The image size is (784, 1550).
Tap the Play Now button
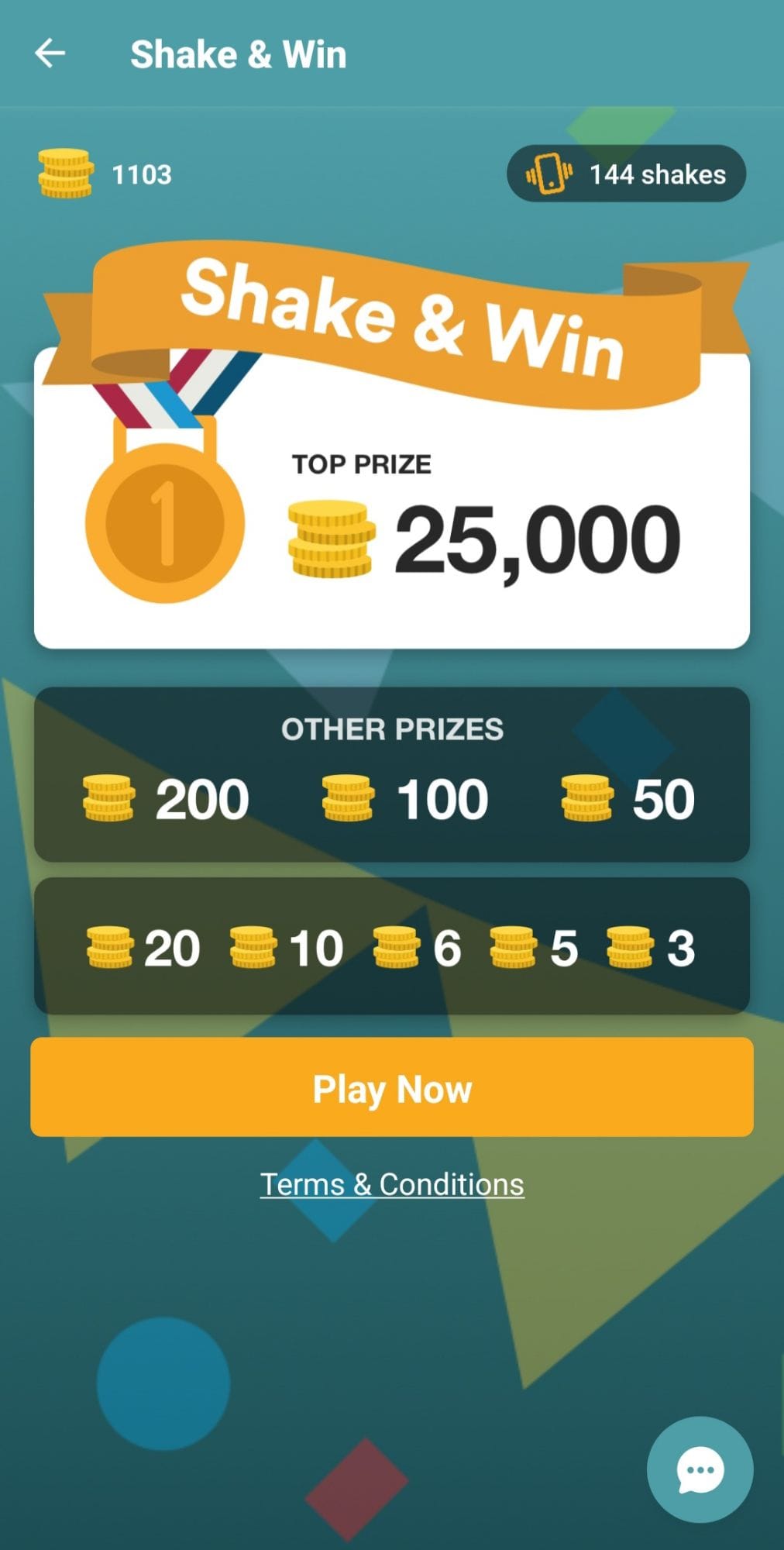(x=391, y=1087)
